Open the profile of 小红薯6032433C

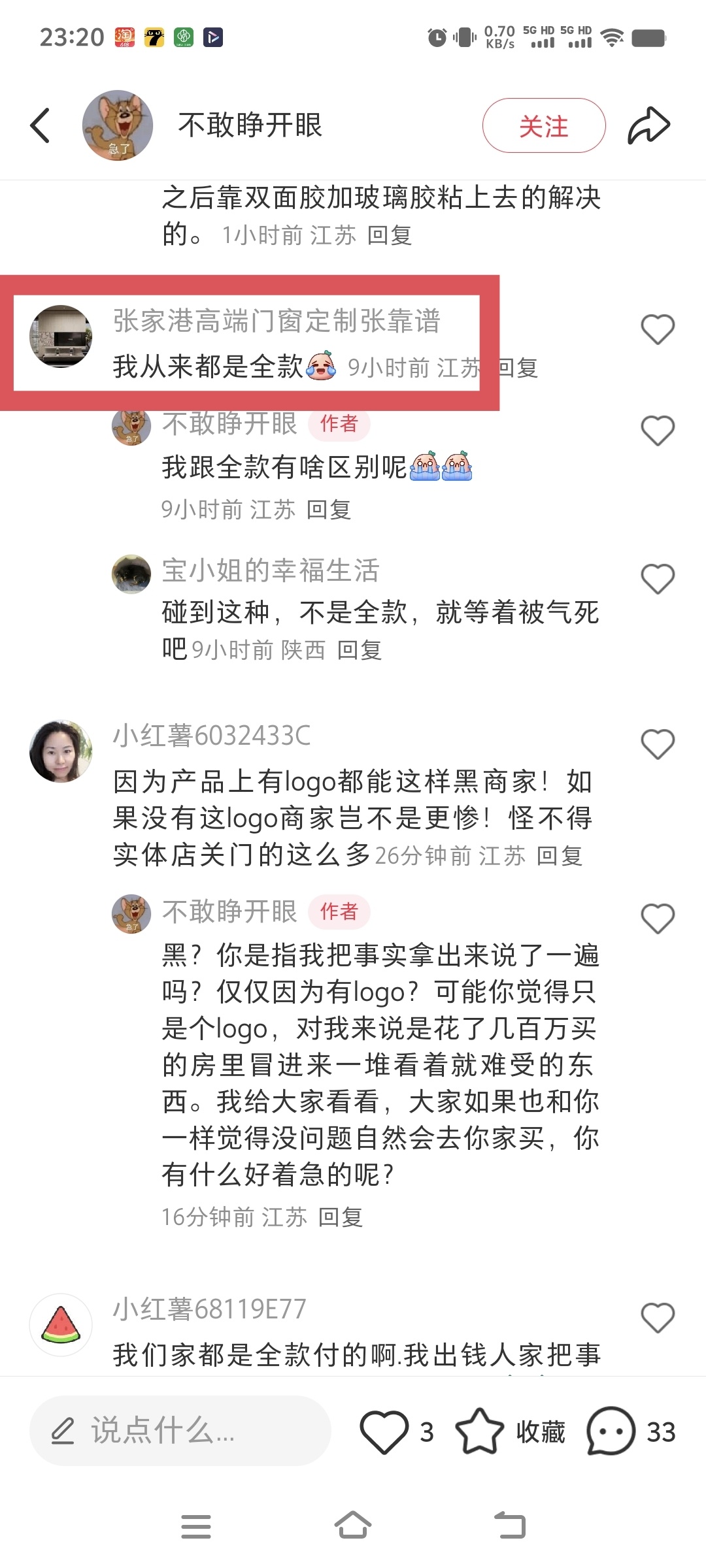[x=61, y=751]
